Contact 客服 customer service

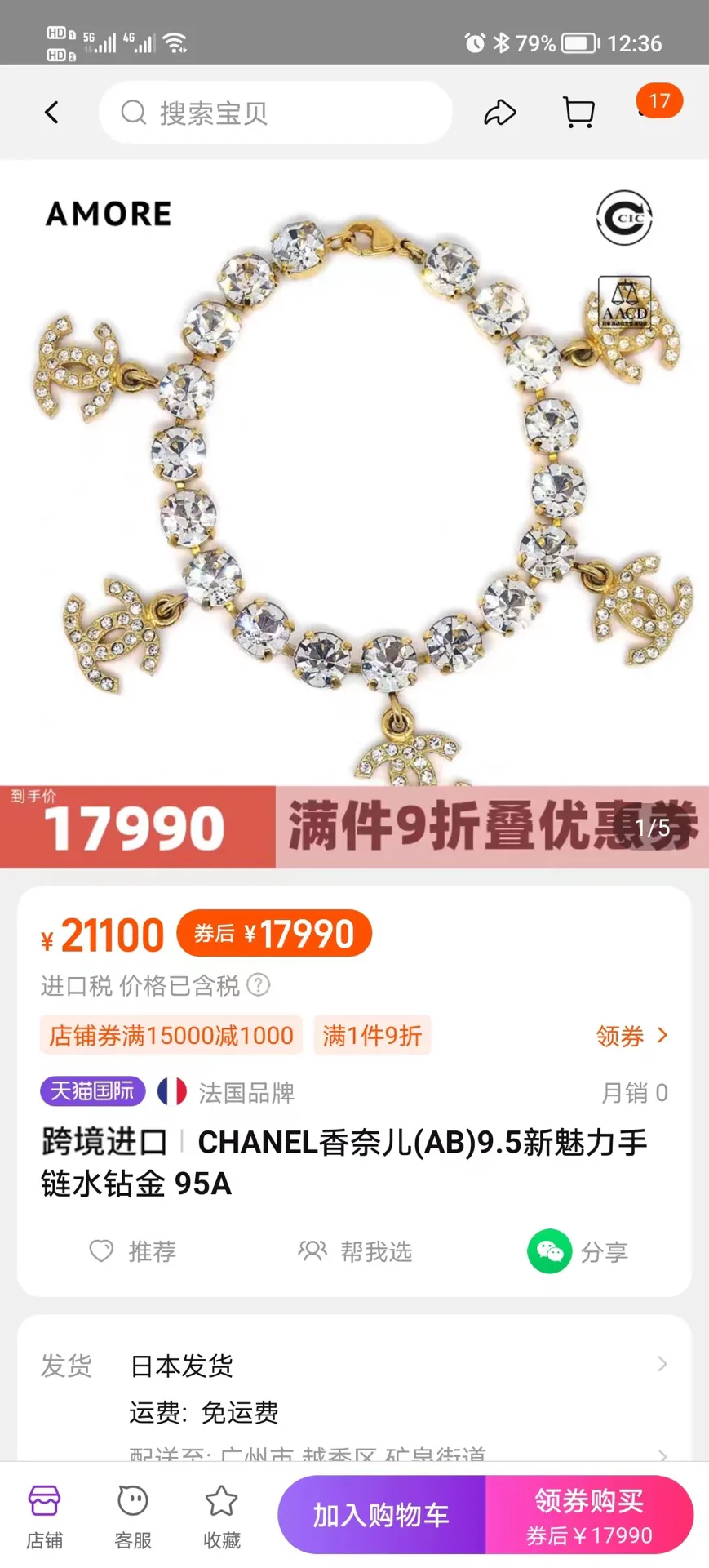point(133,1517)
